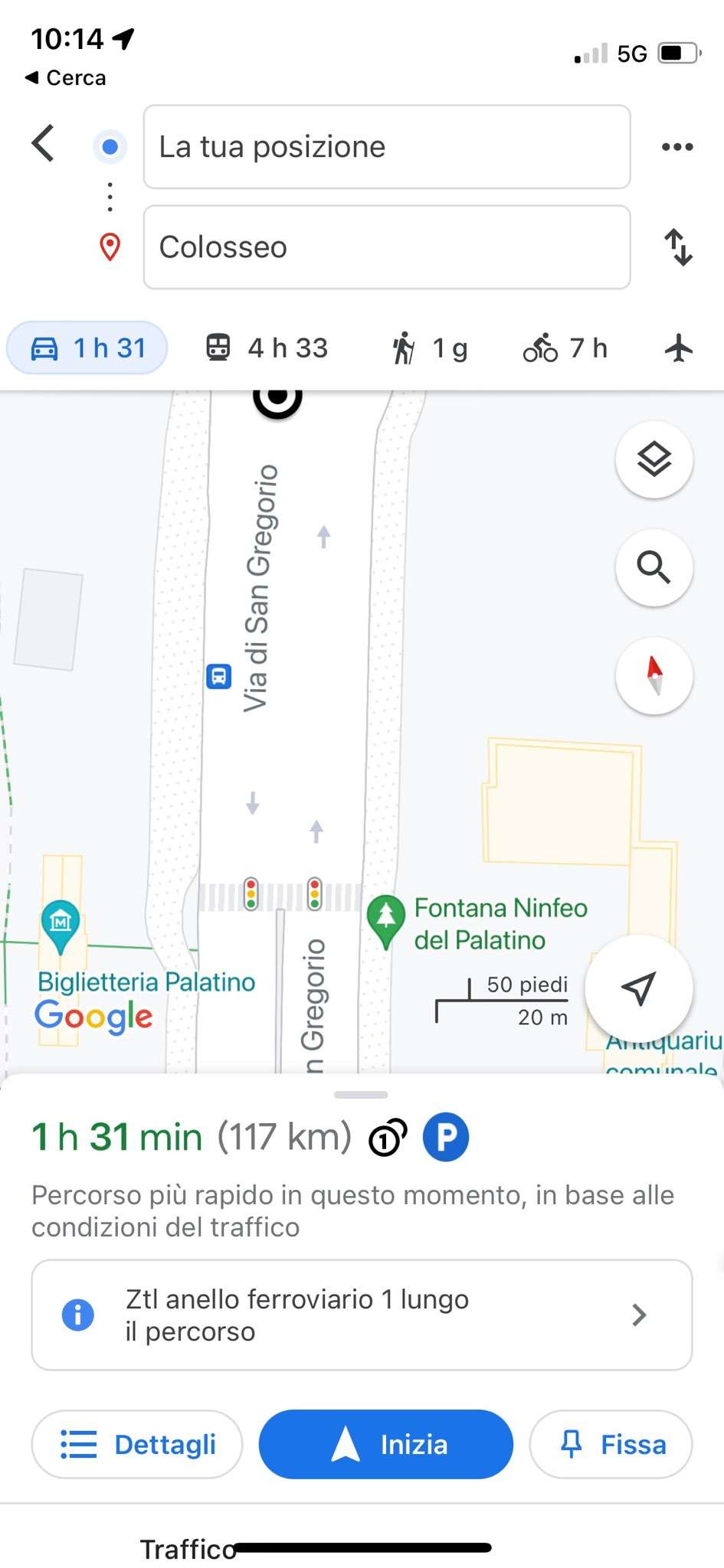Switch to public transit 4 h 33
This screenshot has width=724, height=1568.
[x=267, y=348]
